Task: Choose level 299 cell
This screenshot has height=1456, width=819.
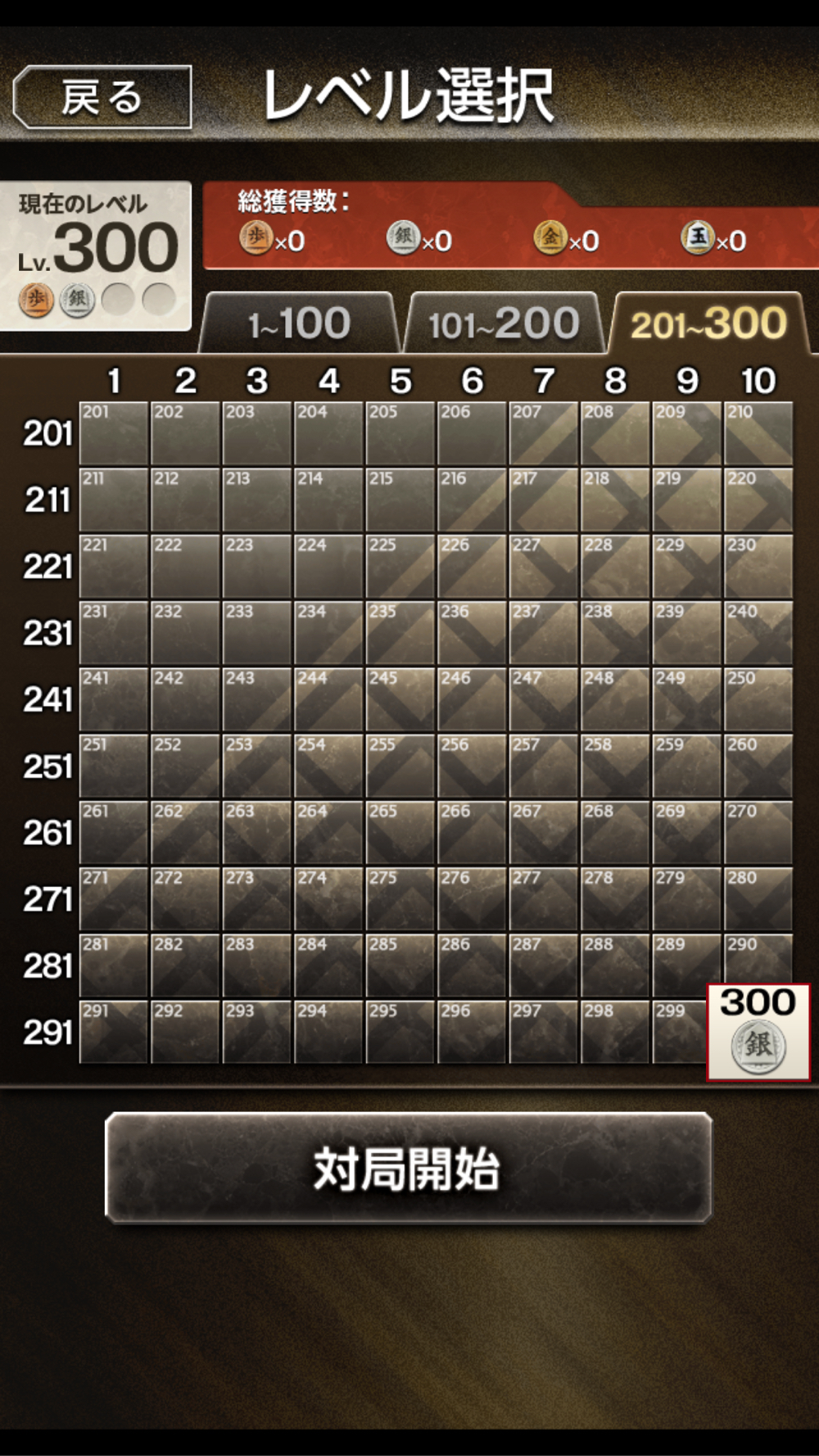Action: pos(680,1032)
